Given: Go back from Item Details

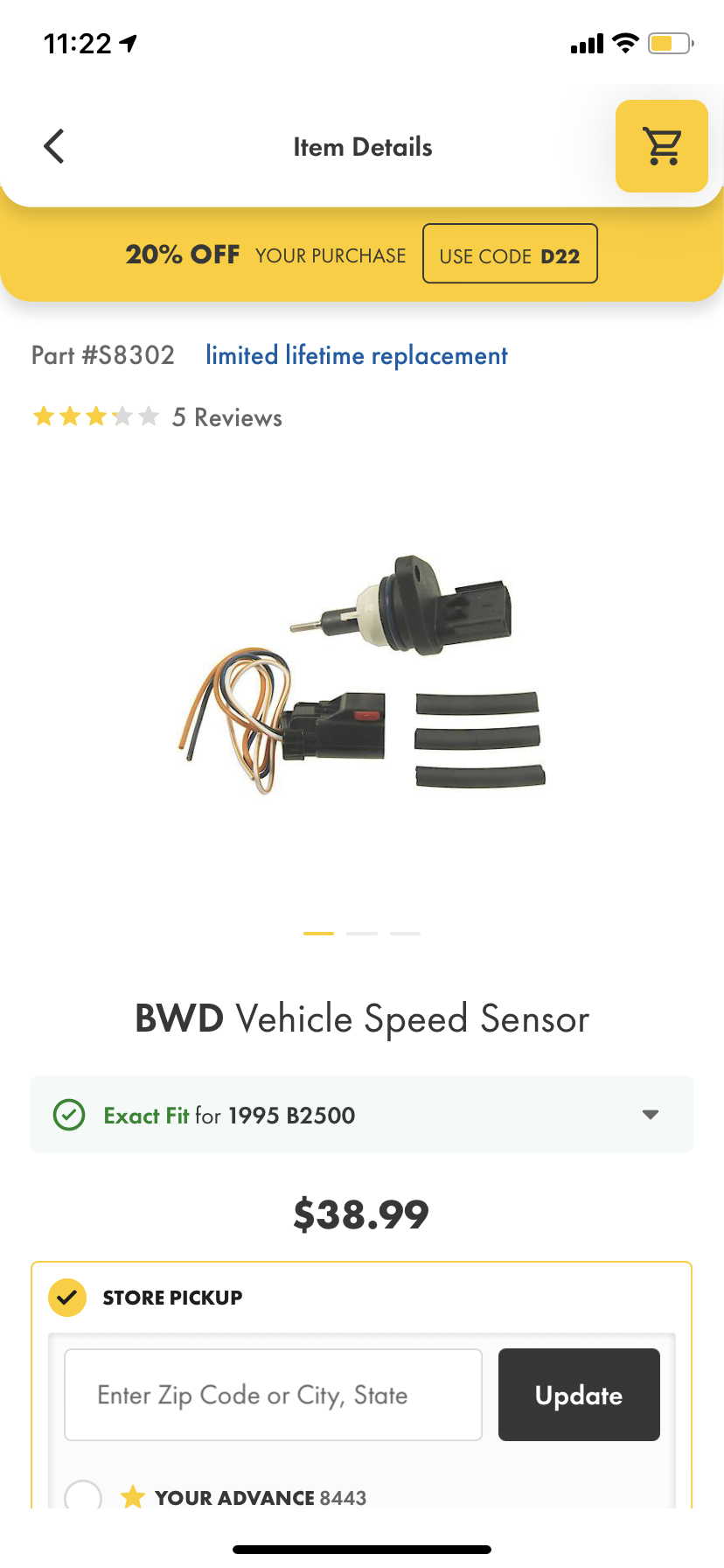Looking at the screenshot, I should pyautogui.click(x=54, y=146).
